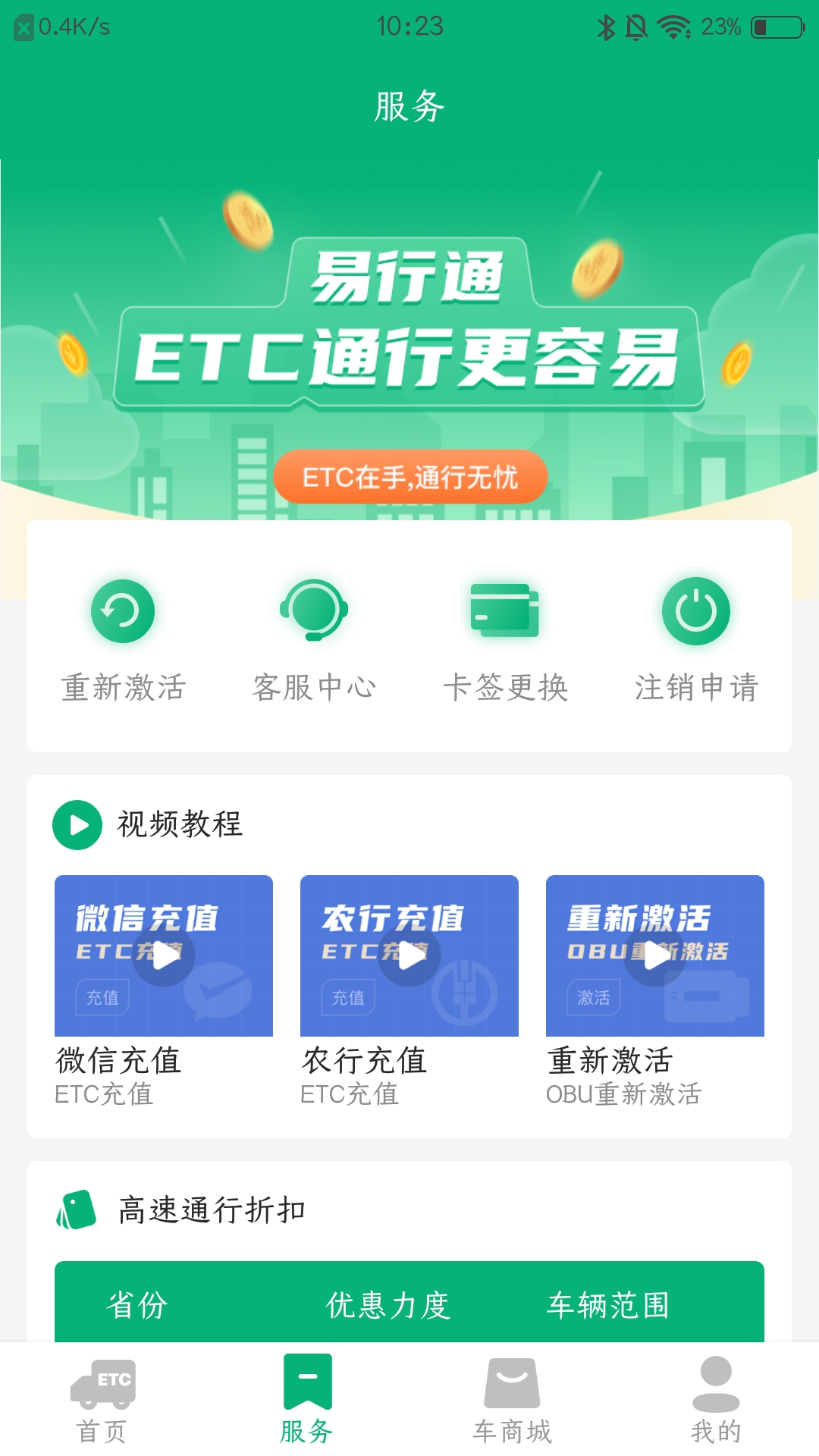
Task: Tap the 重新激活 (reactivate) icon
Action: point(122,610)
